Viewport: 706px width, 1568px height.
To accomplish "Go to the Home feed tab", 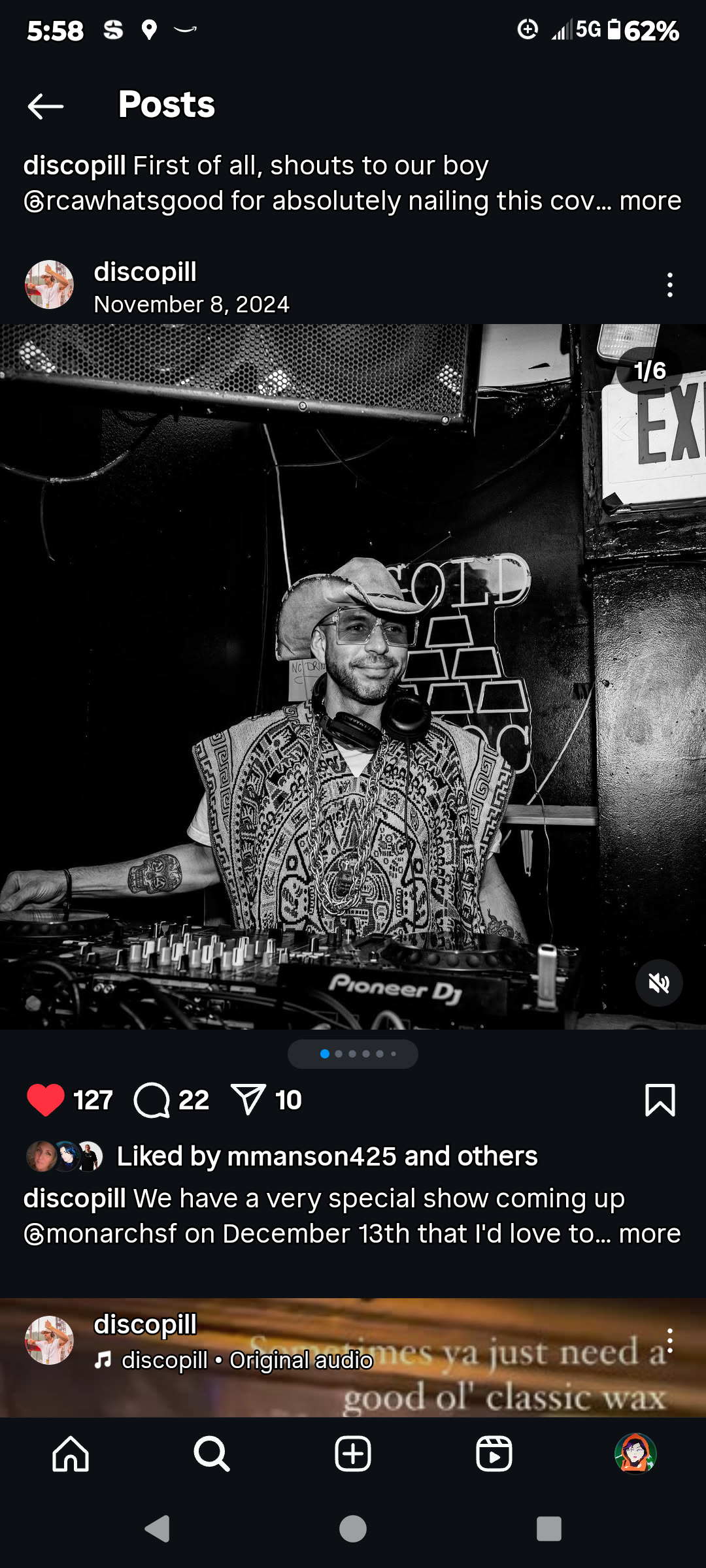I will 71,1454.
